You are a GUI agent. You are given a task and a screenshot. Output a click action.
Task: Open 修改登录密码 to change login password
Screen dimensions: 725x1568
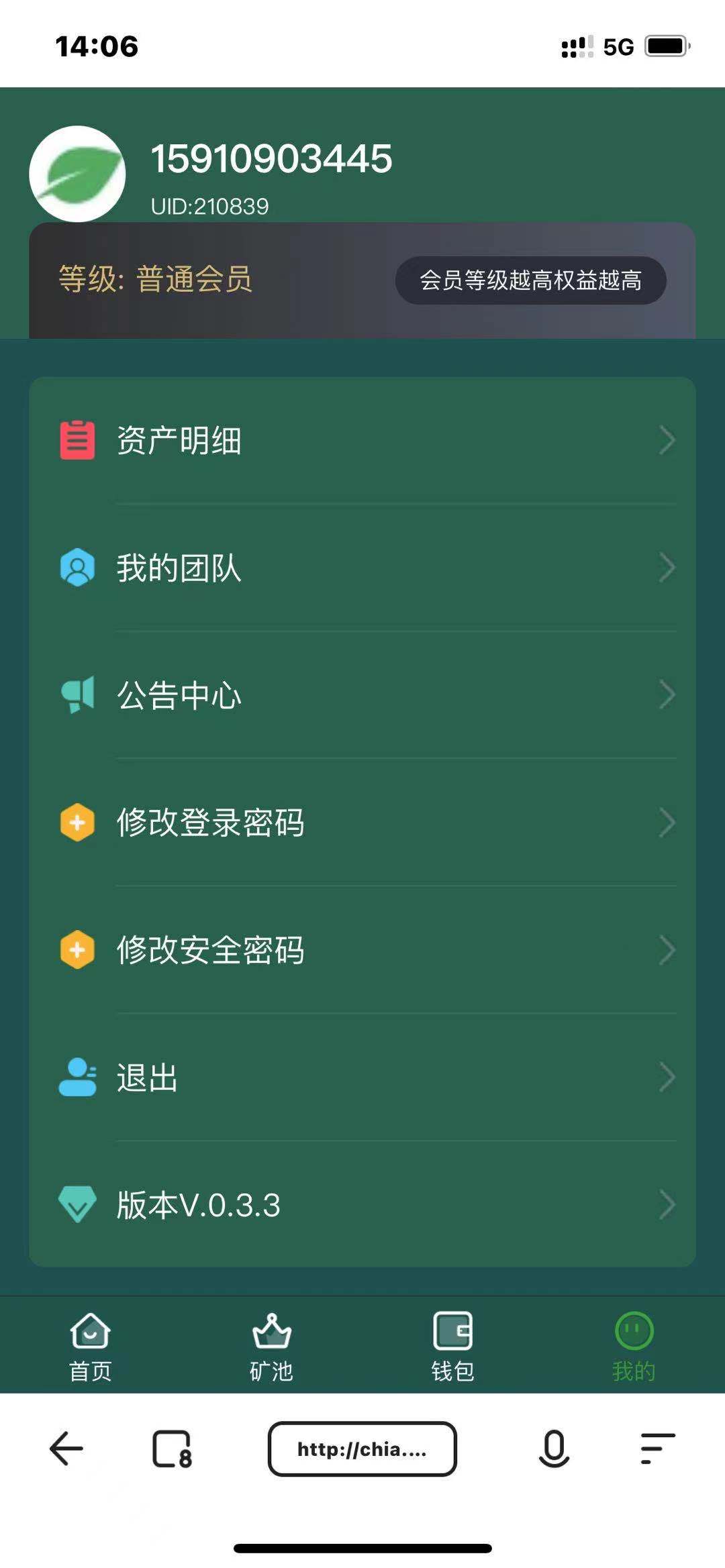tap(362, 823)
